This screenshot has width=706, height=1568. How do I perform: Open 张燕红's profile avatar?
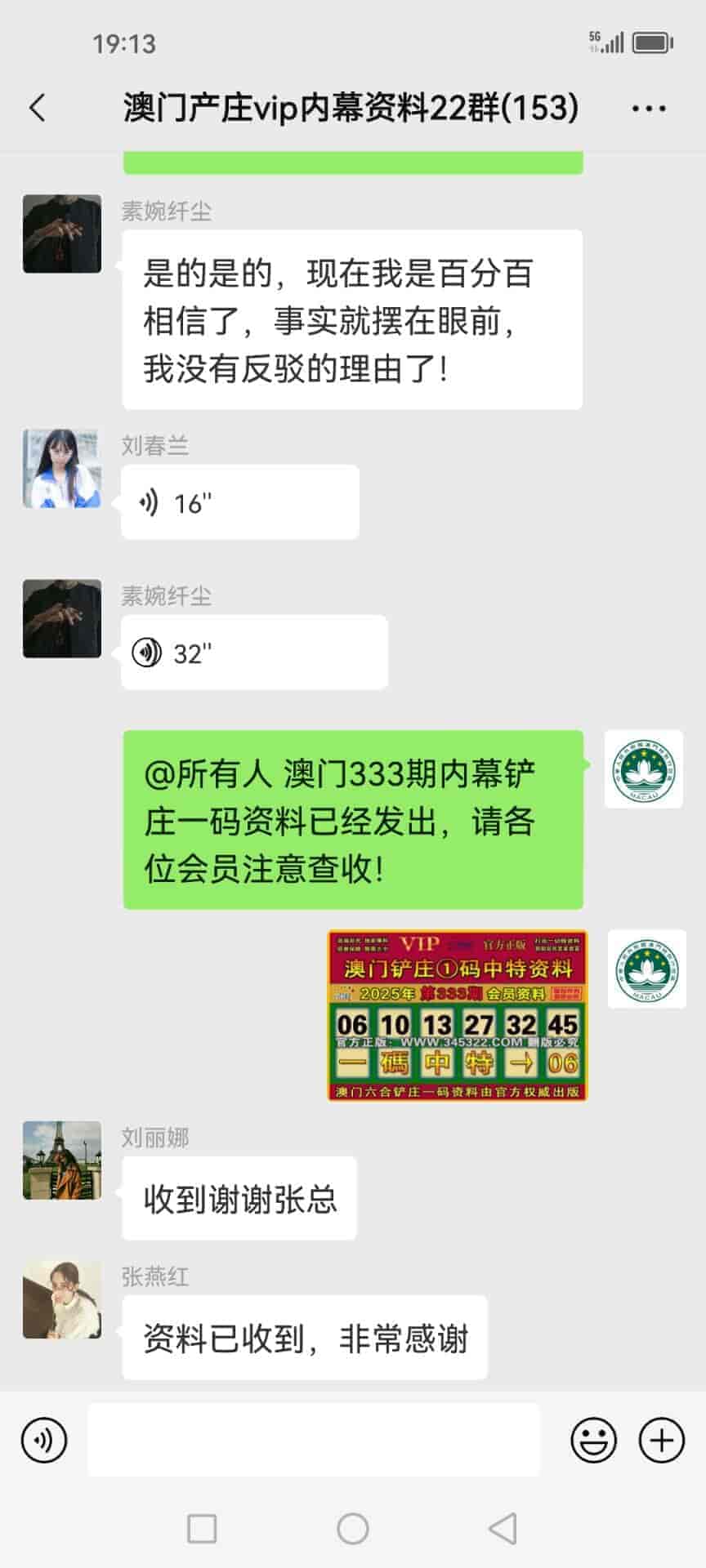pos(62,1299)
